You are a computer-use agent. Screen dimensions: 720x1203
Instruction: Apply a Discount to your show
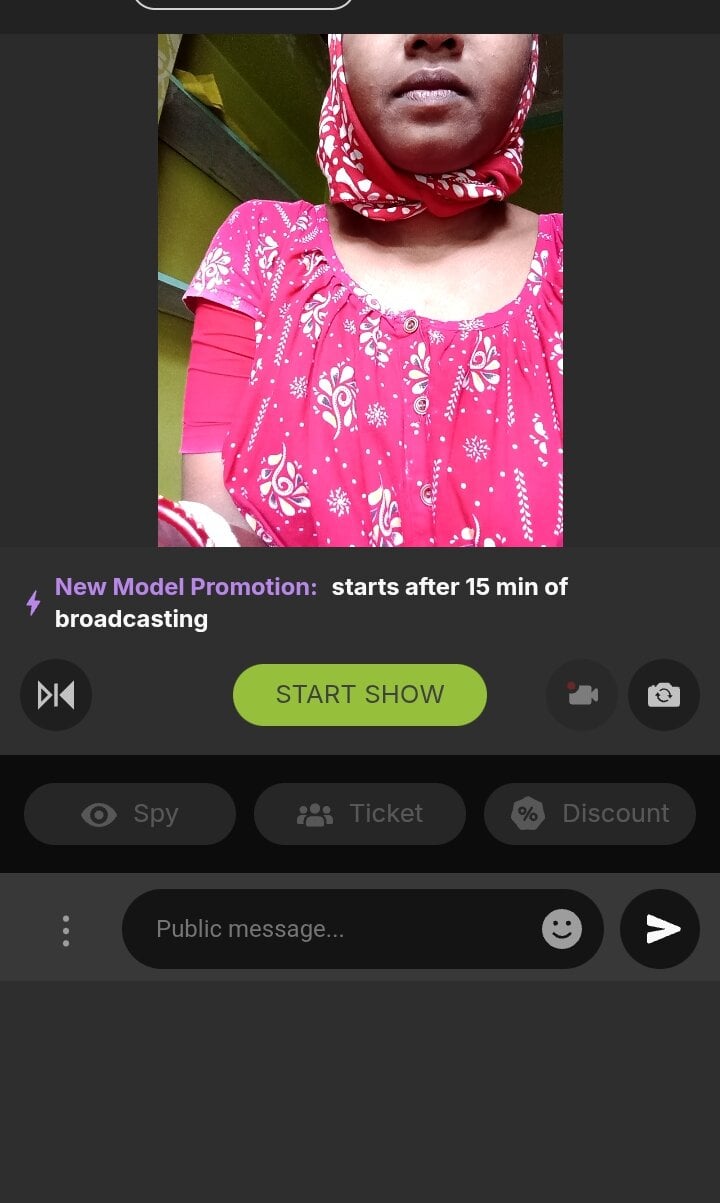[589, 814]
